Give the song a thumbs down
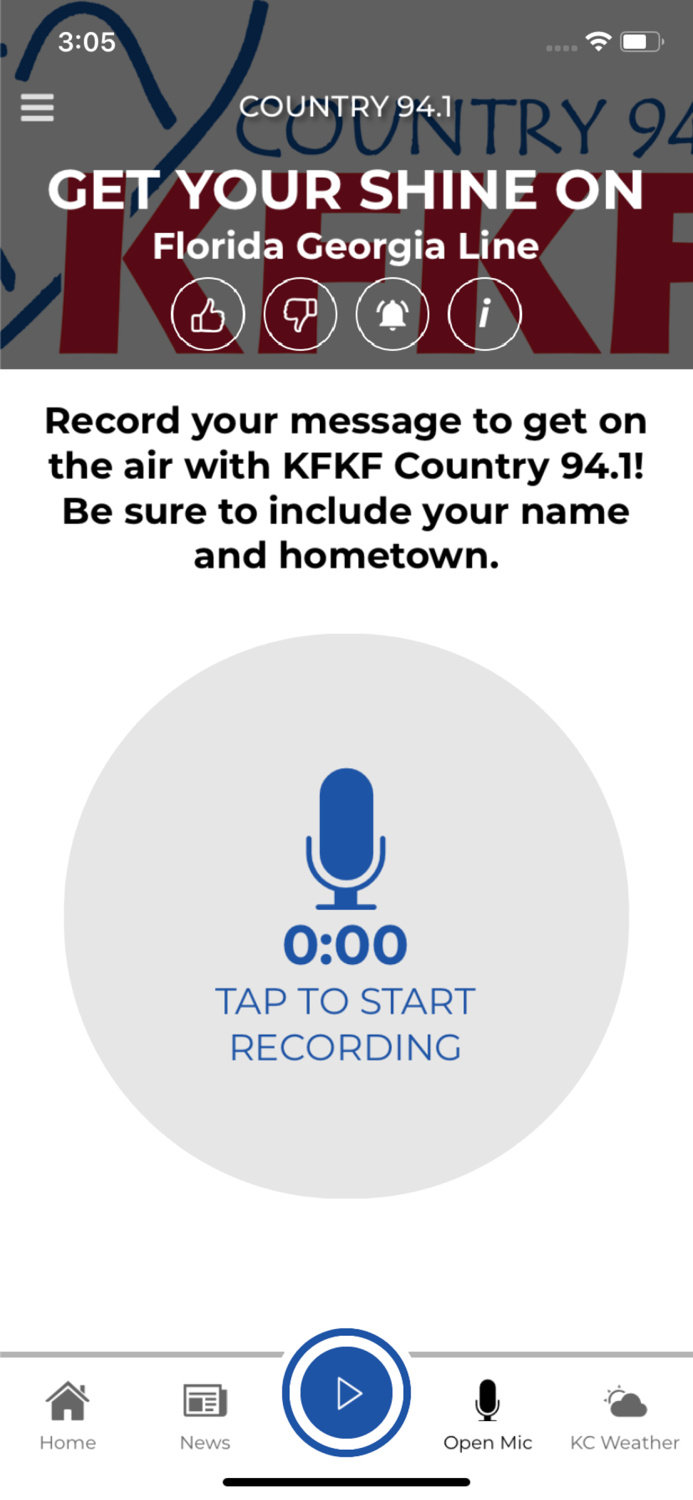The width and height of the screenshot is (693, 1500). coord(300,314)
